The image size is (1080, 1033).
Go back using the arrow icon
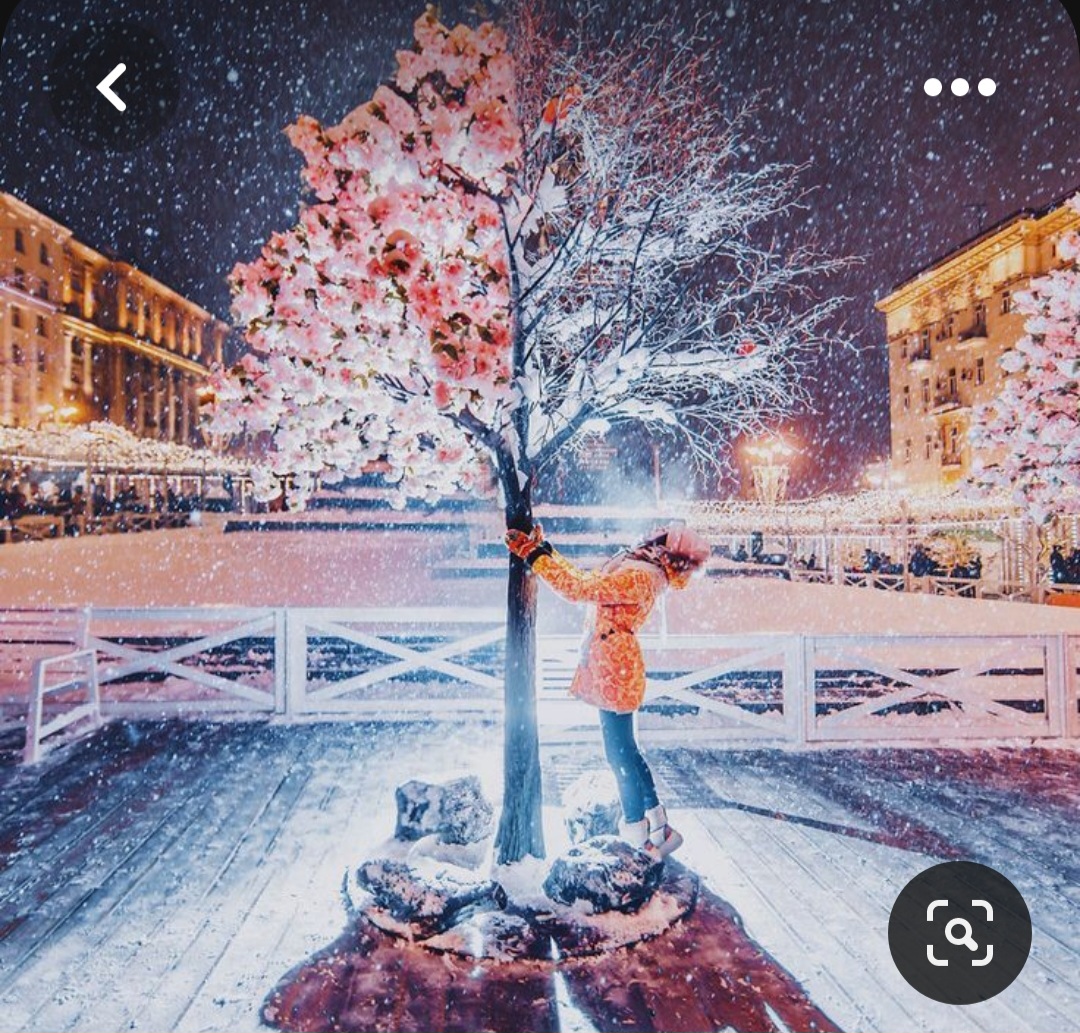(112, 87)
